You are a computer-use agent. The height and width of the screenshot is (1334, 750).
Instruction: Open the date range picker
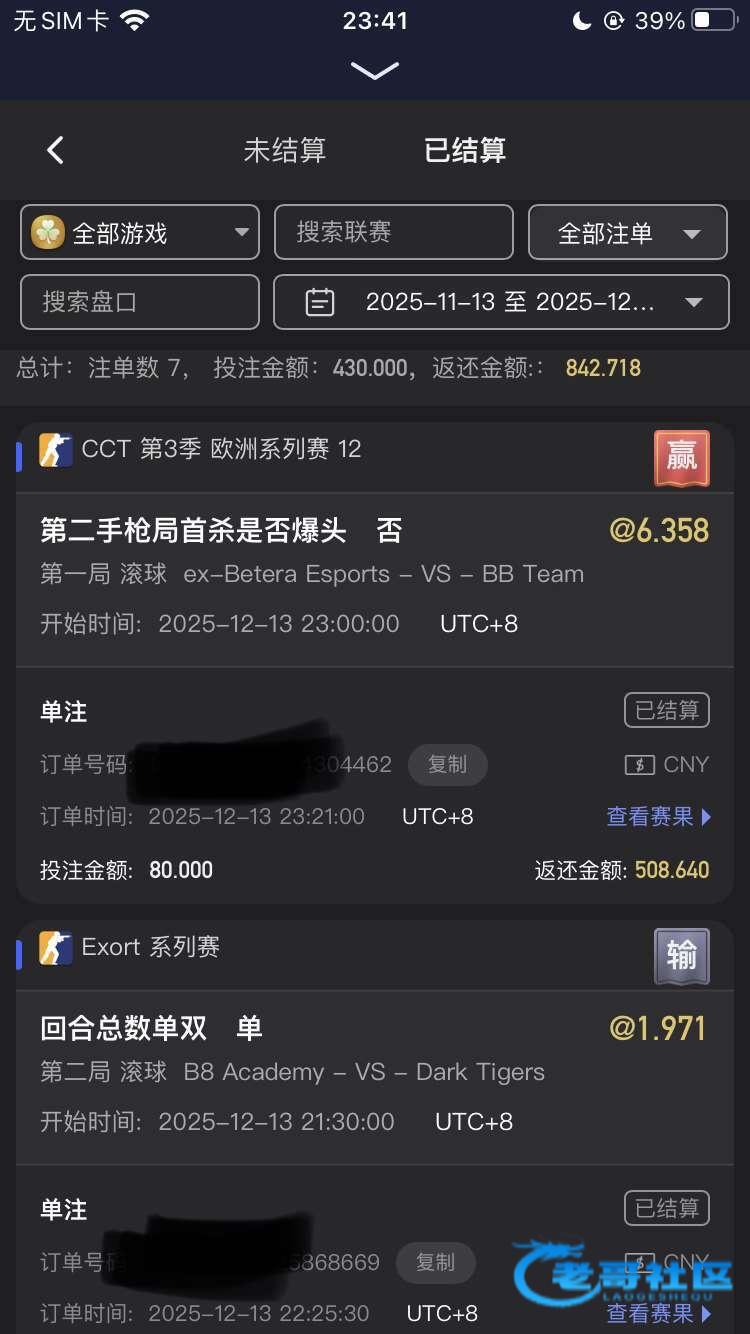coord(501,302)
